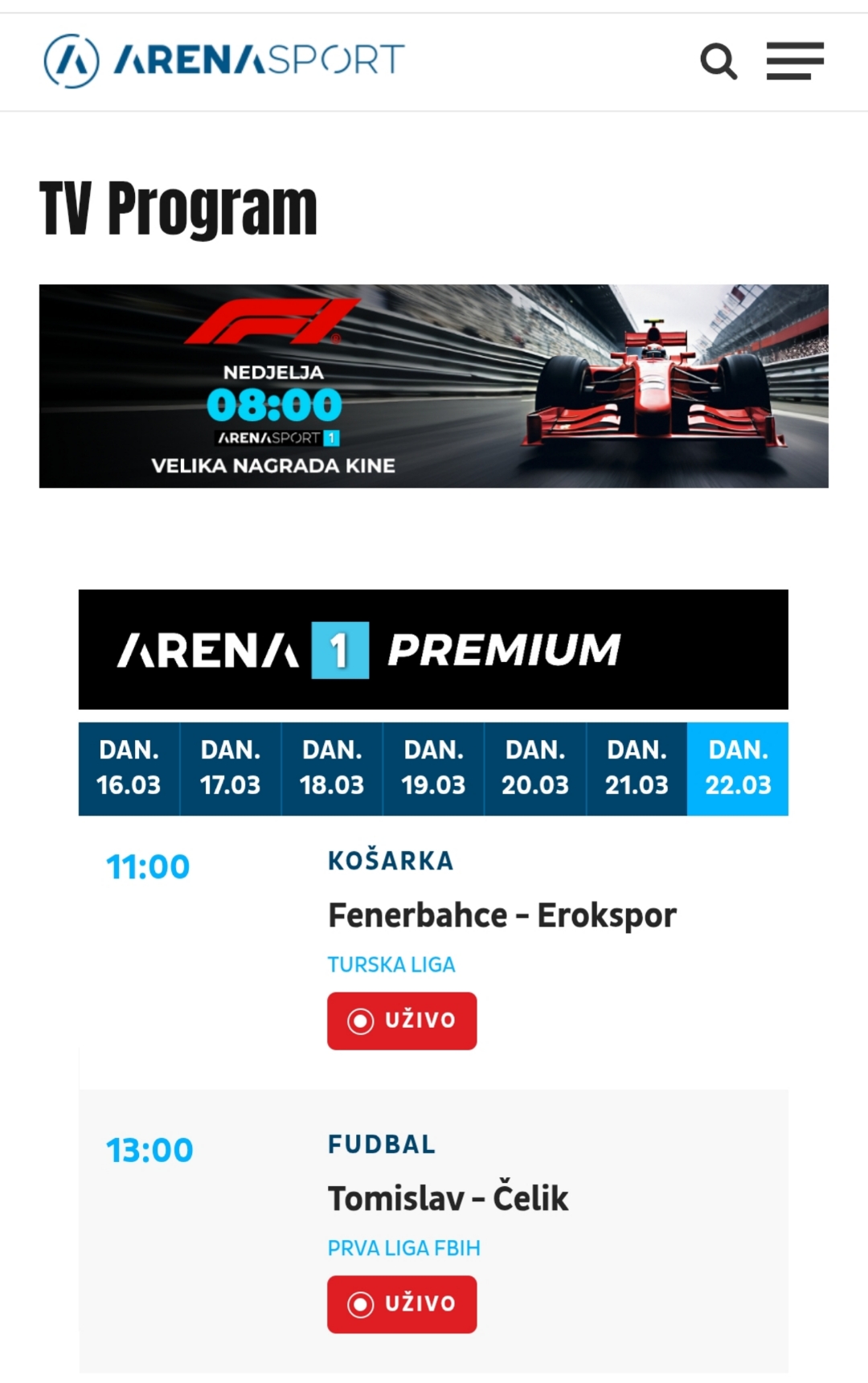The height and width of the screenshot is (1383, 868).
Task: View program for DAN. 21.03
Action: [x=637, y=768]
